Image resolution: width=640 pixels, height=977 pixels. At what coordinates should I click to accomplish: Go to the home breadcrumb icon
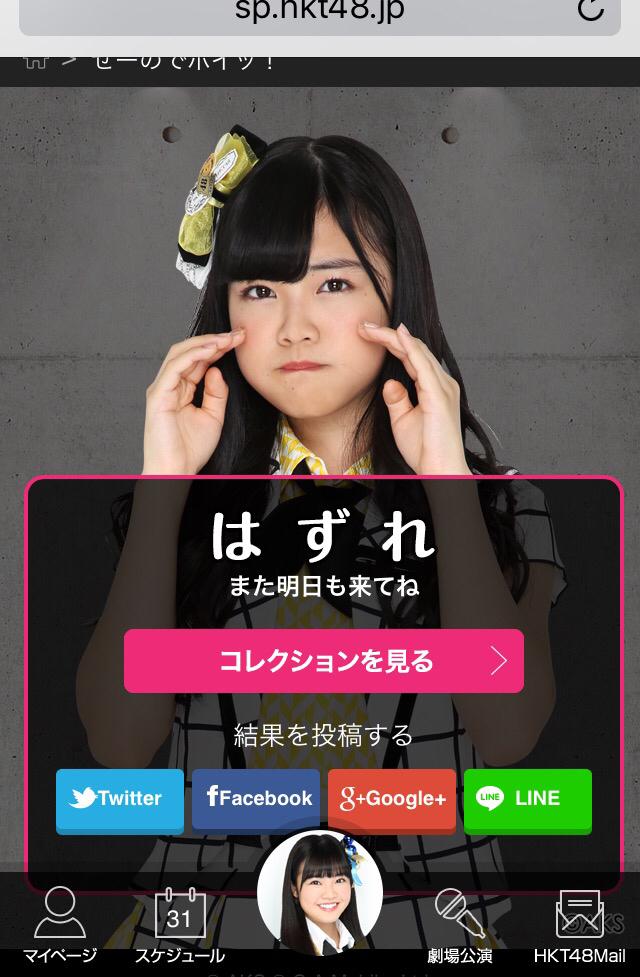(x=36, y=60)
